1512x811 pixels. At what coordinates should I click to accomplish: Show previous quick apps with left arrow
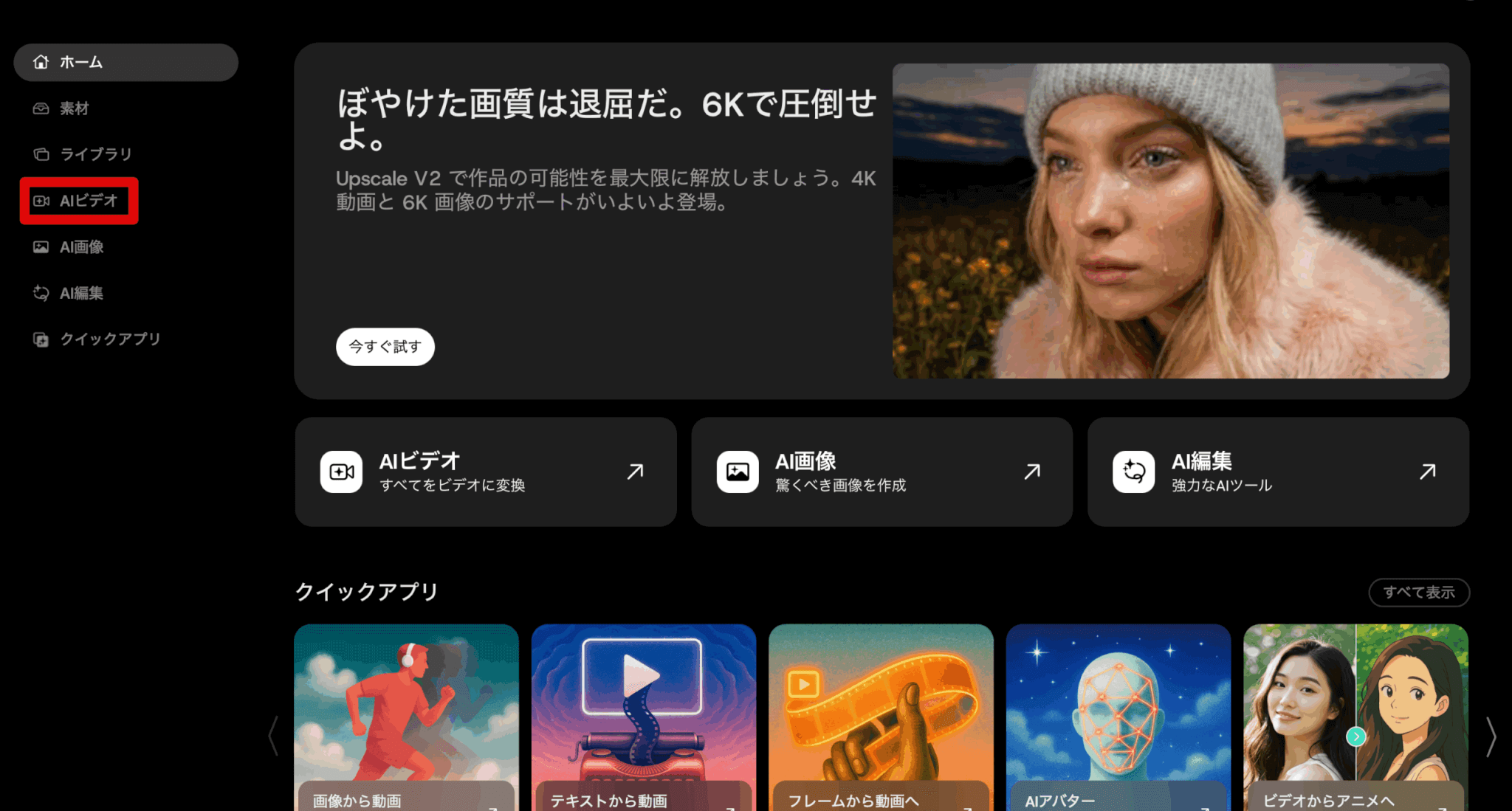point(273,736)
